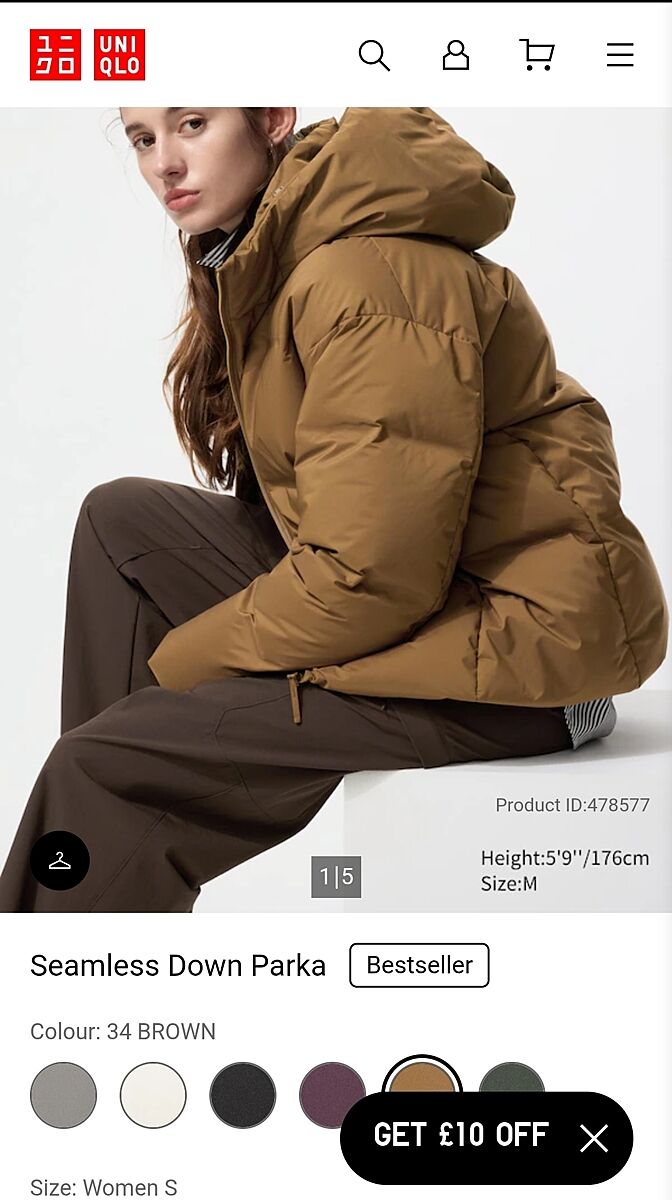Select the black colour swatch
This screenshot has height=1200, width=672.
[243, 1095]
